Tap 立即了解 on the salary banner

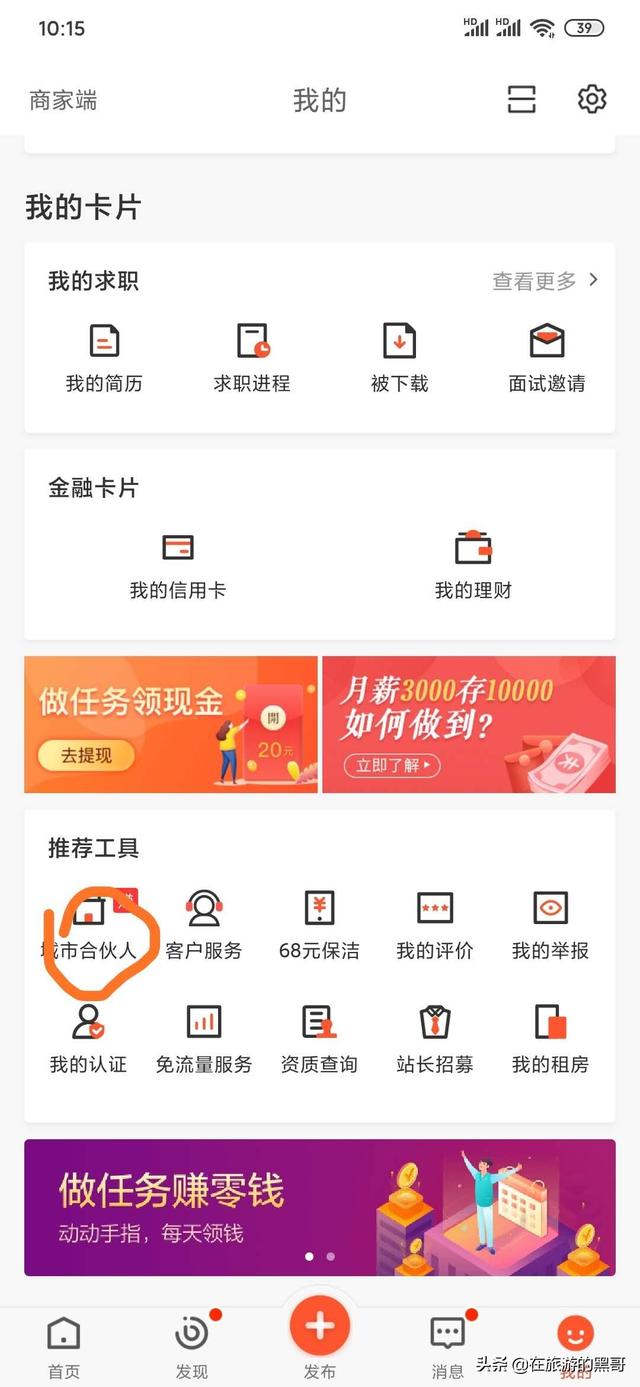[x=392, y=766]
